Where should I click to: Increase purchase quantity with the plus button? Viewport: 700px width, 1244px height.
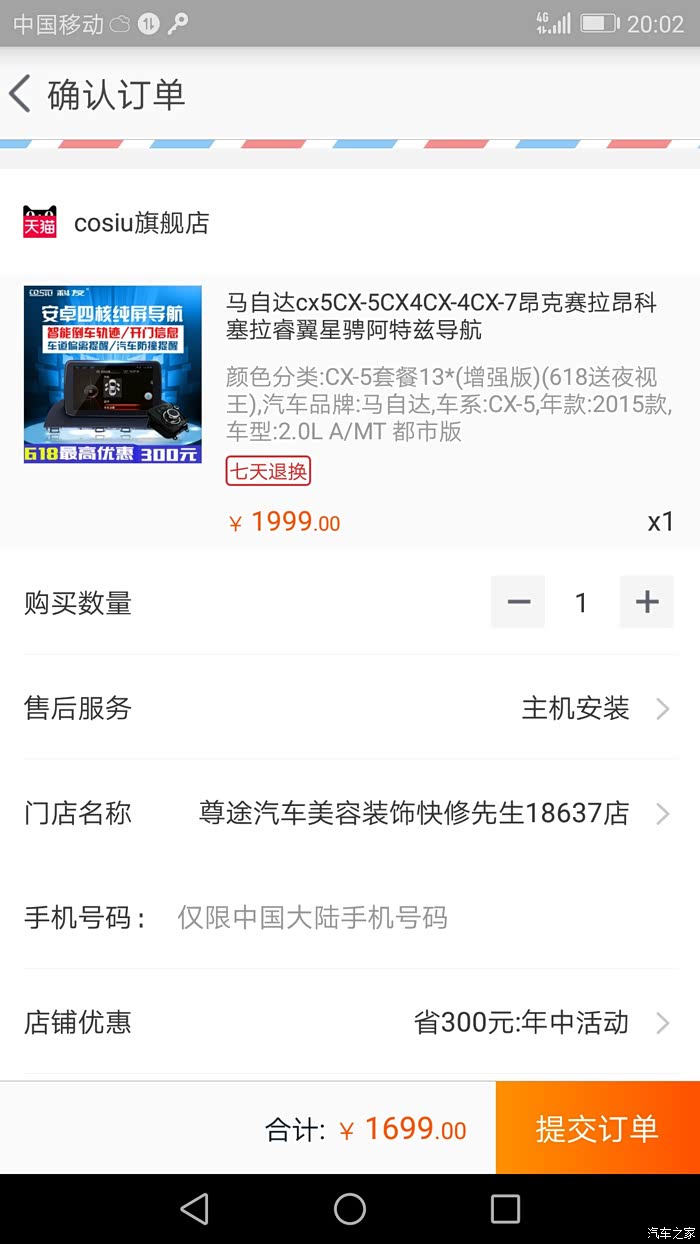click(x=647, y=602)
